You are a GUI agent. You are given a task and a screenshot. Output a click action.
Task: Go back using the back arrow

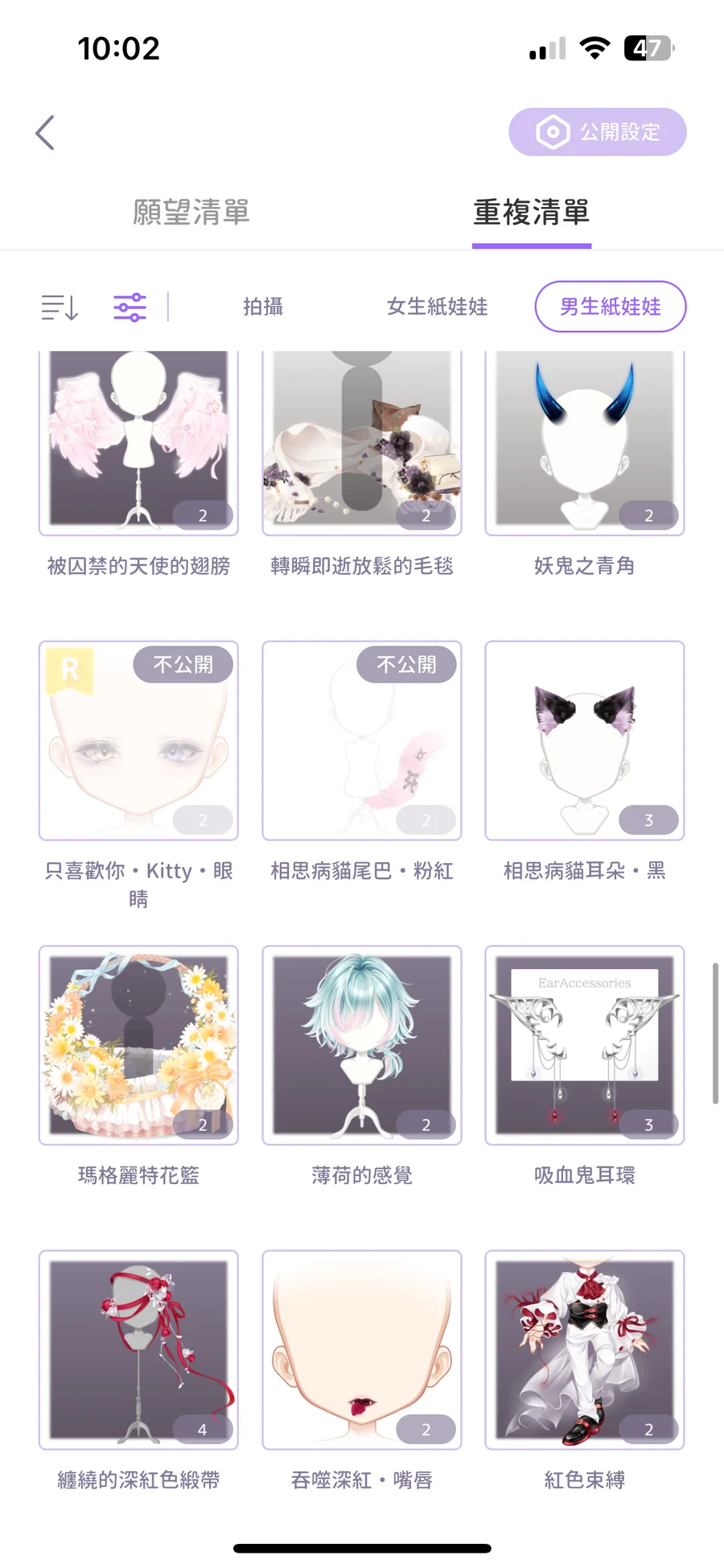pyautogui.click(x=46, y=133)
